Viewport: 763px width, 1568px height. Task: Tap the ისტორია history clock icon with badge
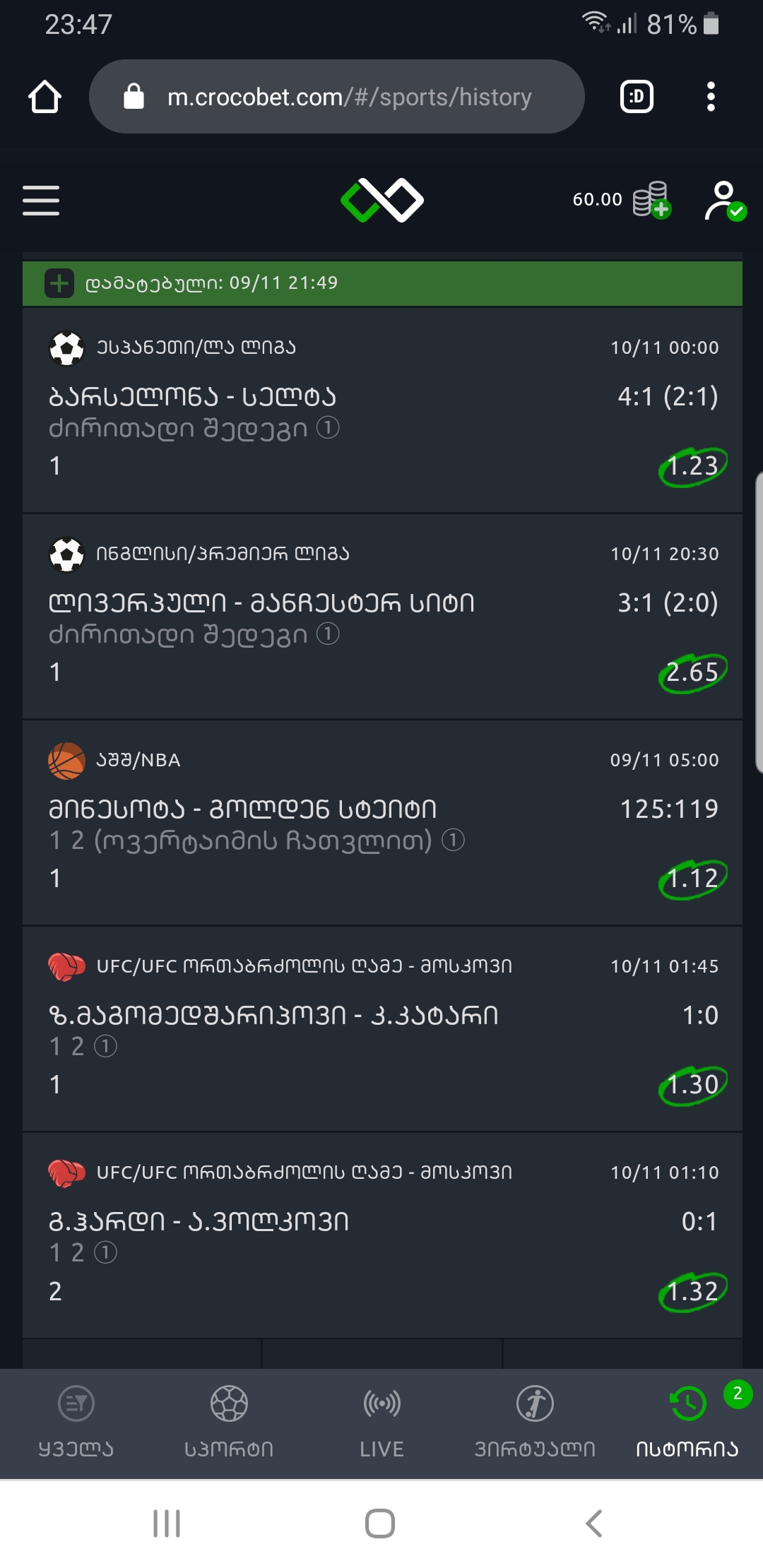click(687, 1406)
